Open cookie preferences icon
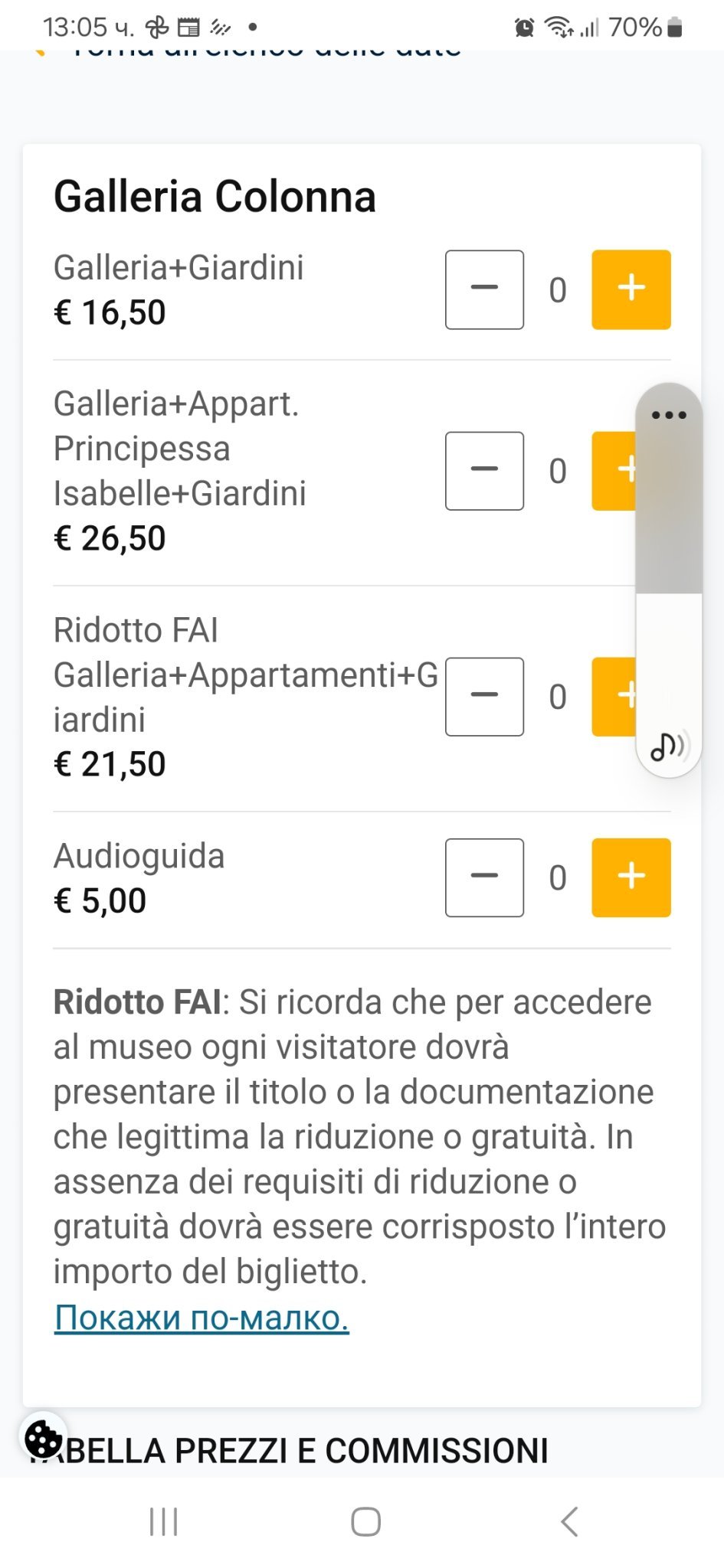 [43, 1439]
